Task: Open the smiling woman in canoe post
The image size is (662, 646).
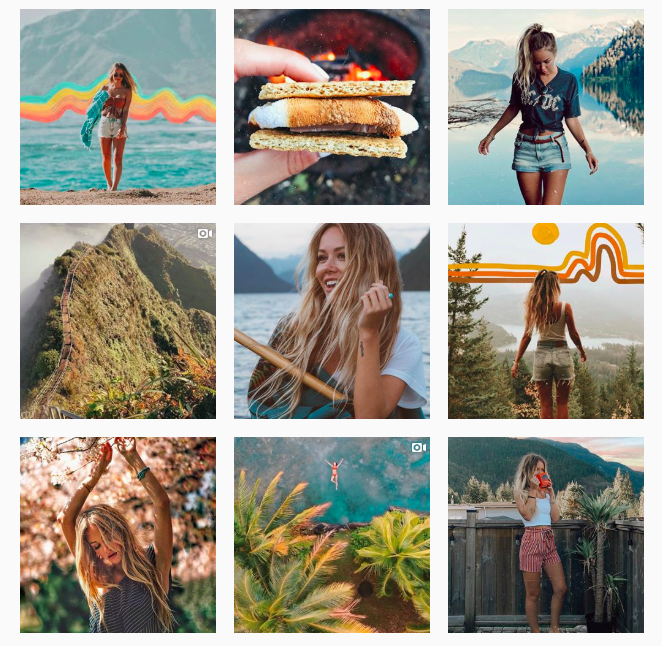Action: 331,320
